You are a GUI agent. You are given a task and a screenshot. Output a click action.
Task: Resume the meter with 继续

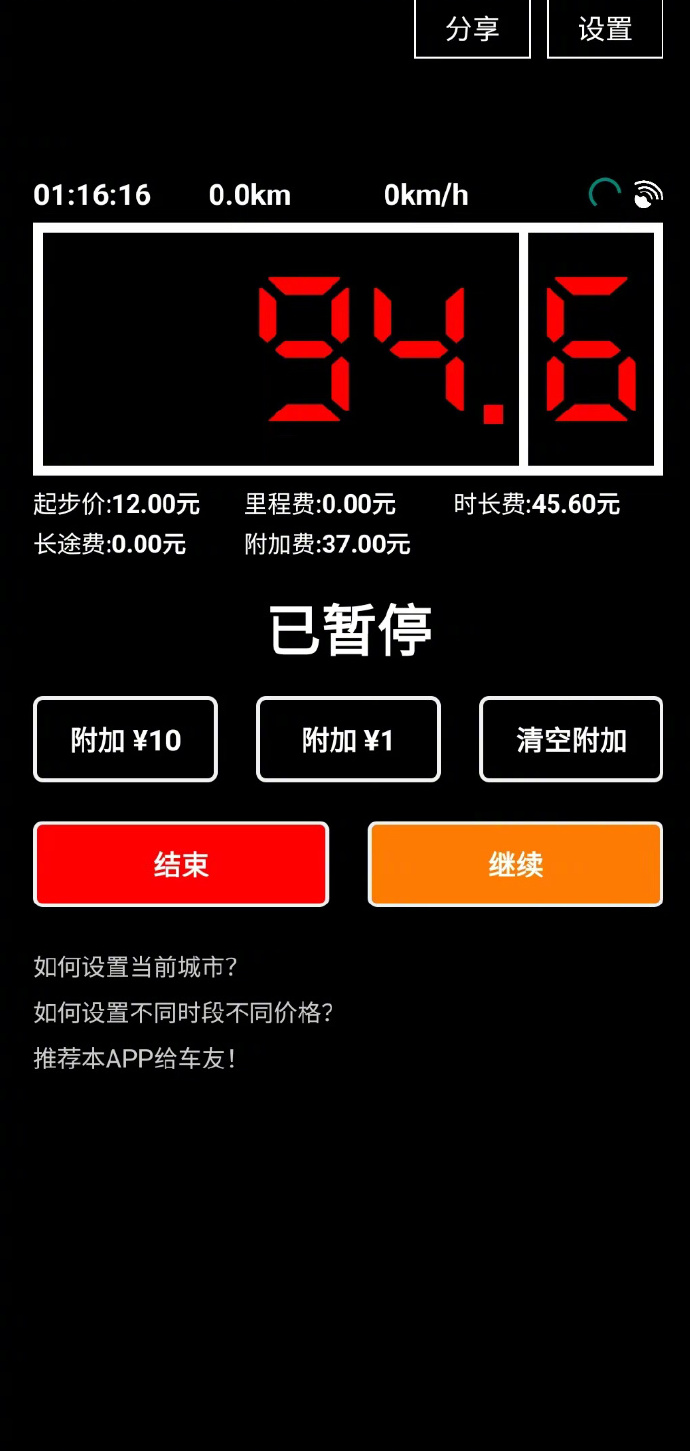click(x=515, y=864)
